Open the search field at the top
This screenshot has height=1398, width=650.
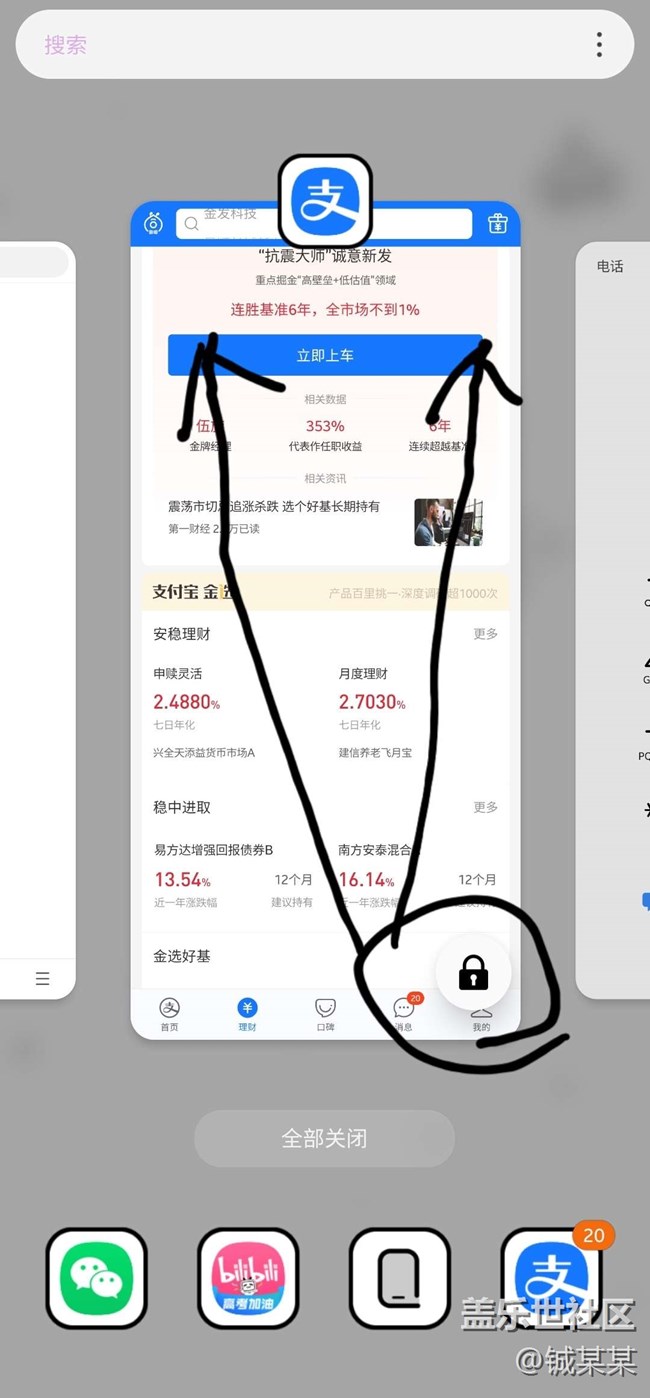pos(300,45)
